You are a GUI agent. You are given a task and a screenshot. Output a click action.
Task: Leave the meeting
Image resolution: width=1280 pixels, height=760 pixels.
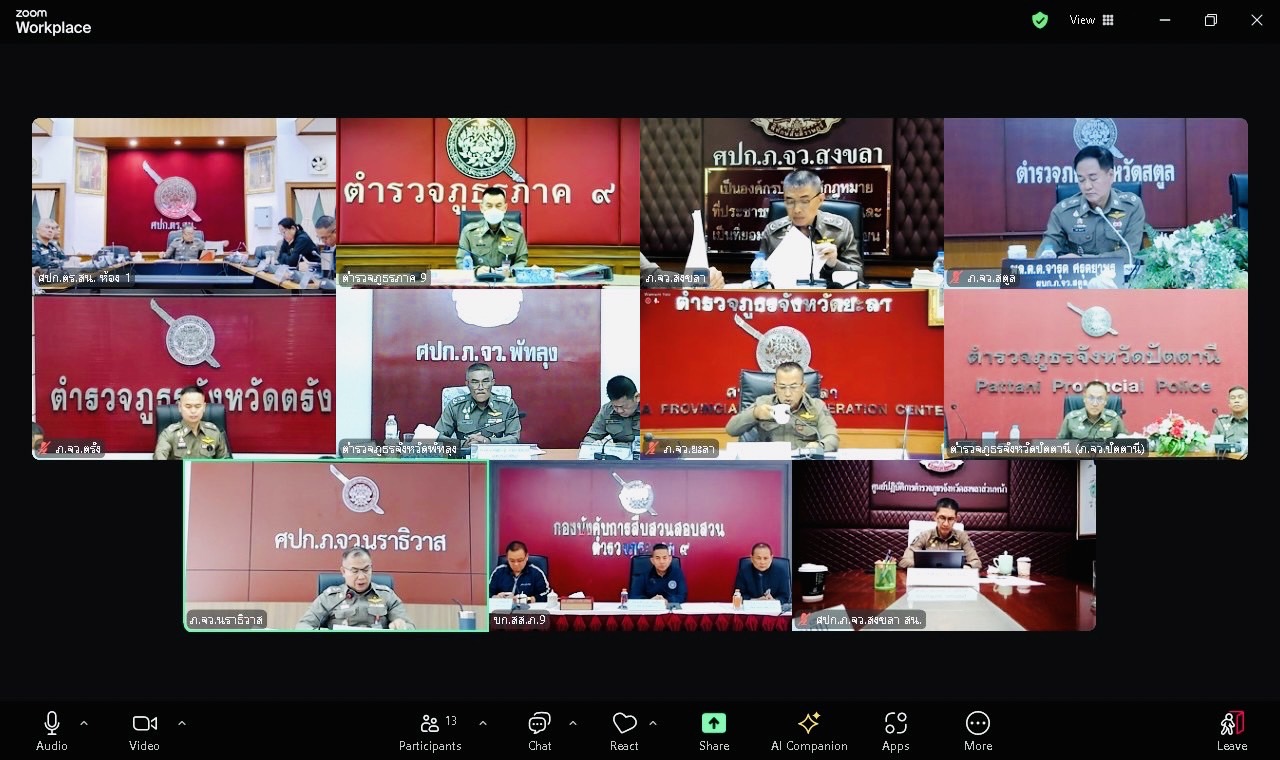1232,730
